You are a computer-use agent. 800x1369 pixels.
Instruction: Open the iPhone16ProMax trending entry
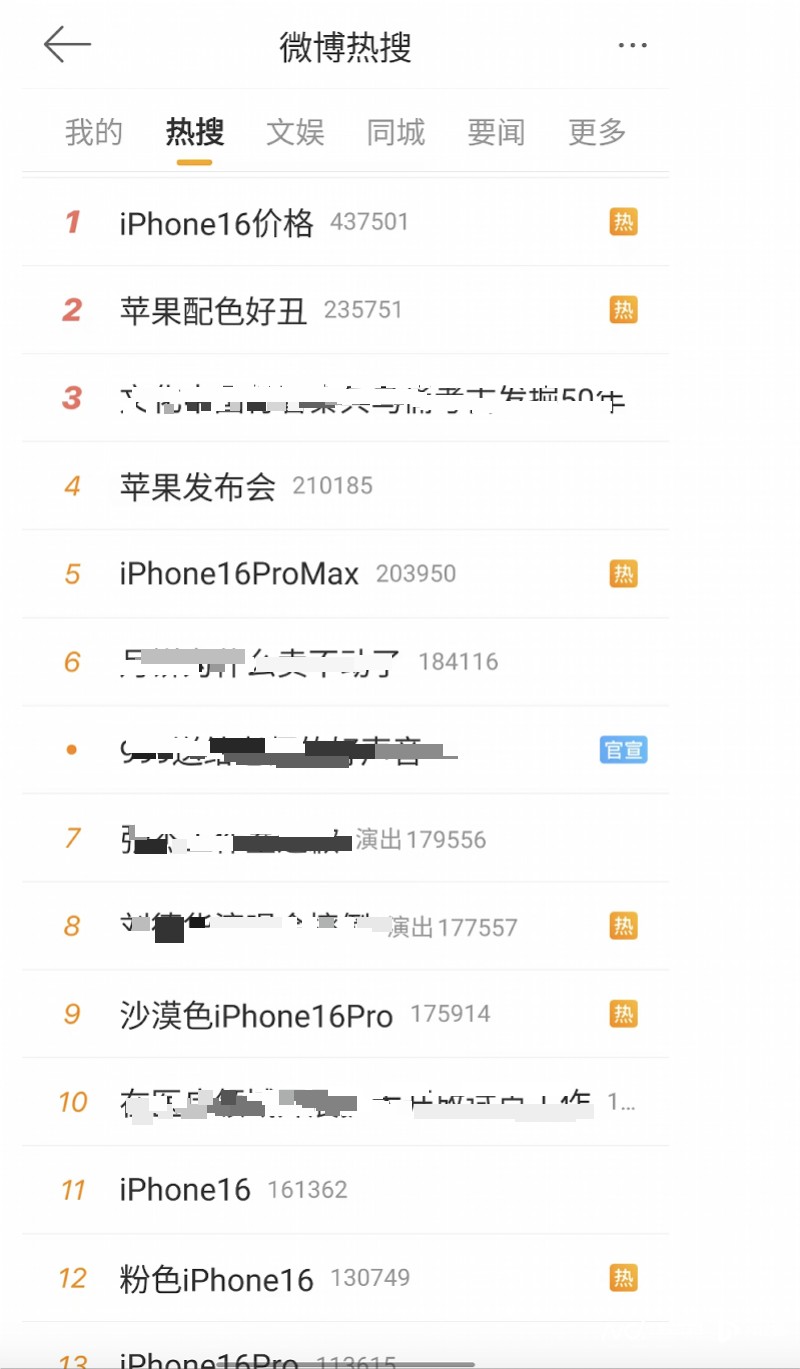tap(346, 574)
